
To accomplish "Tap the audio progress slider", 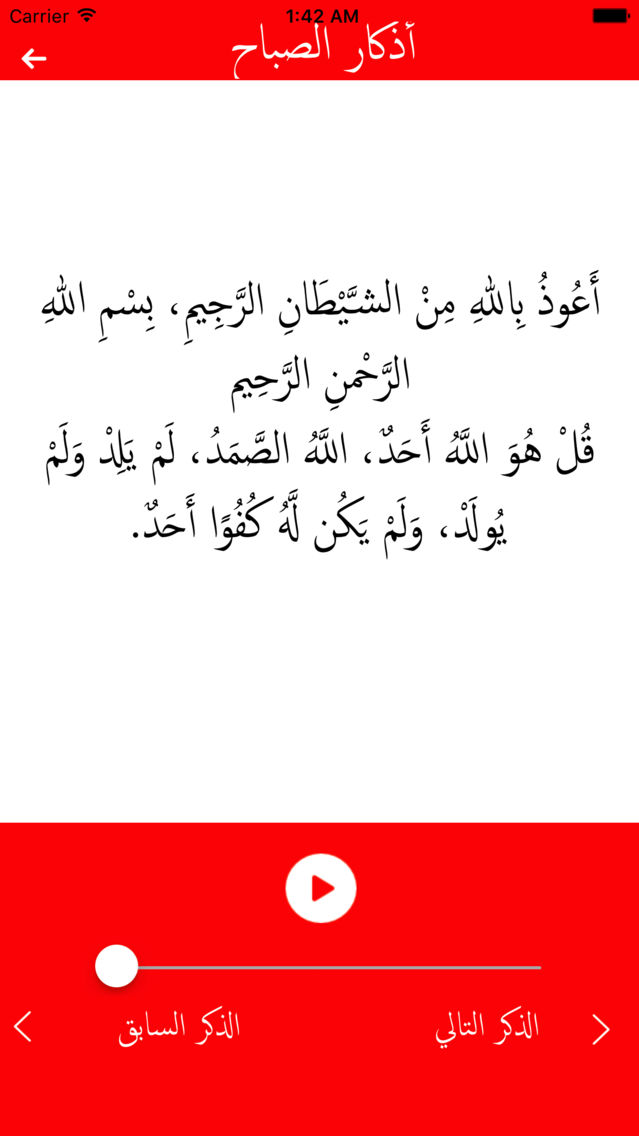I will (x=319, y=966).
